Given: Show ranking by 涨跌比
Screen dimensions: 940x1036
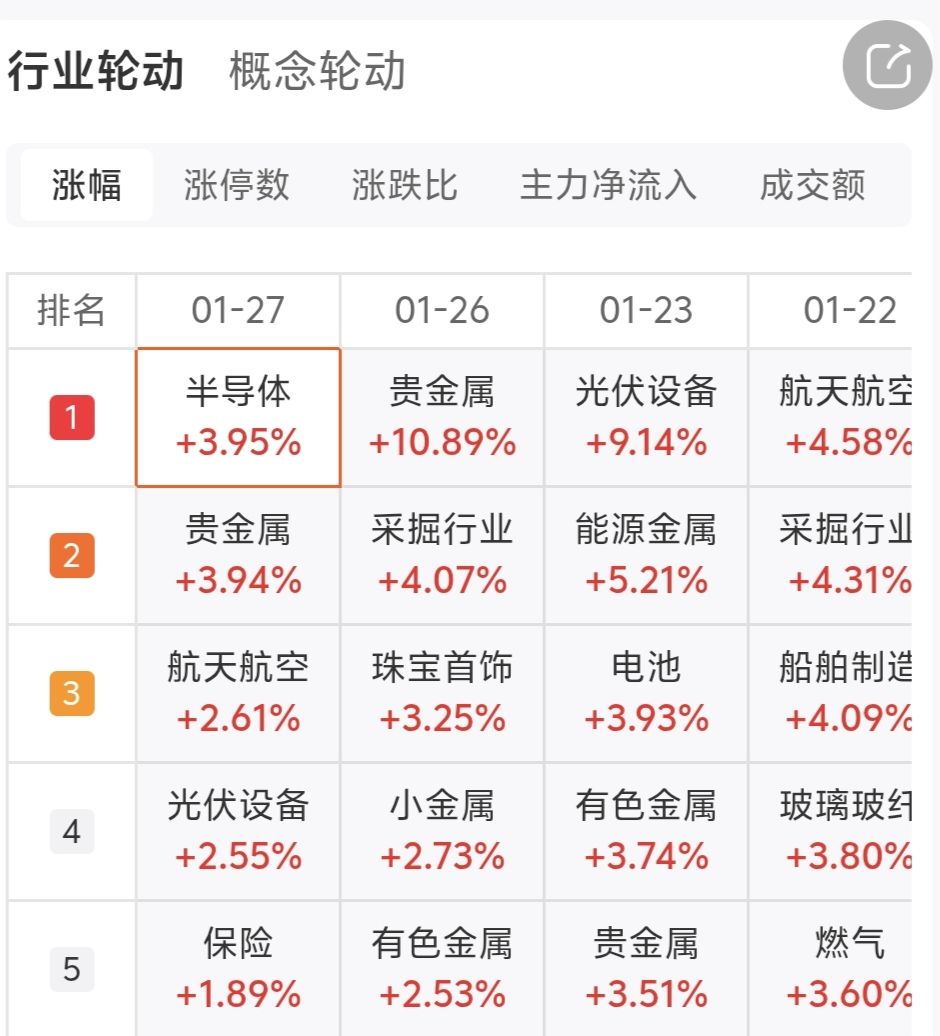Looking at the screenshot, I should (x=405, y=185).
